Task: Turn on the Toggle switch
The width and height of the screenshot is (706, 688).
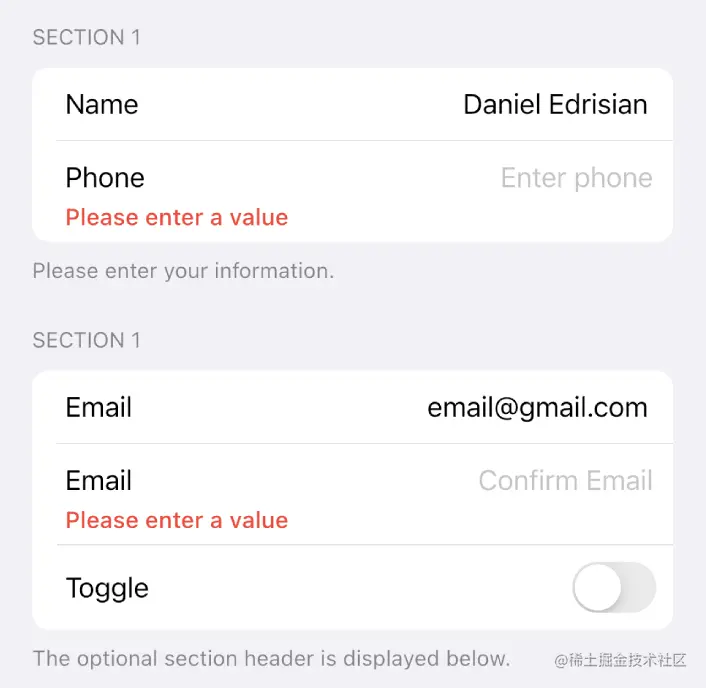Action: tap(614, 587)
